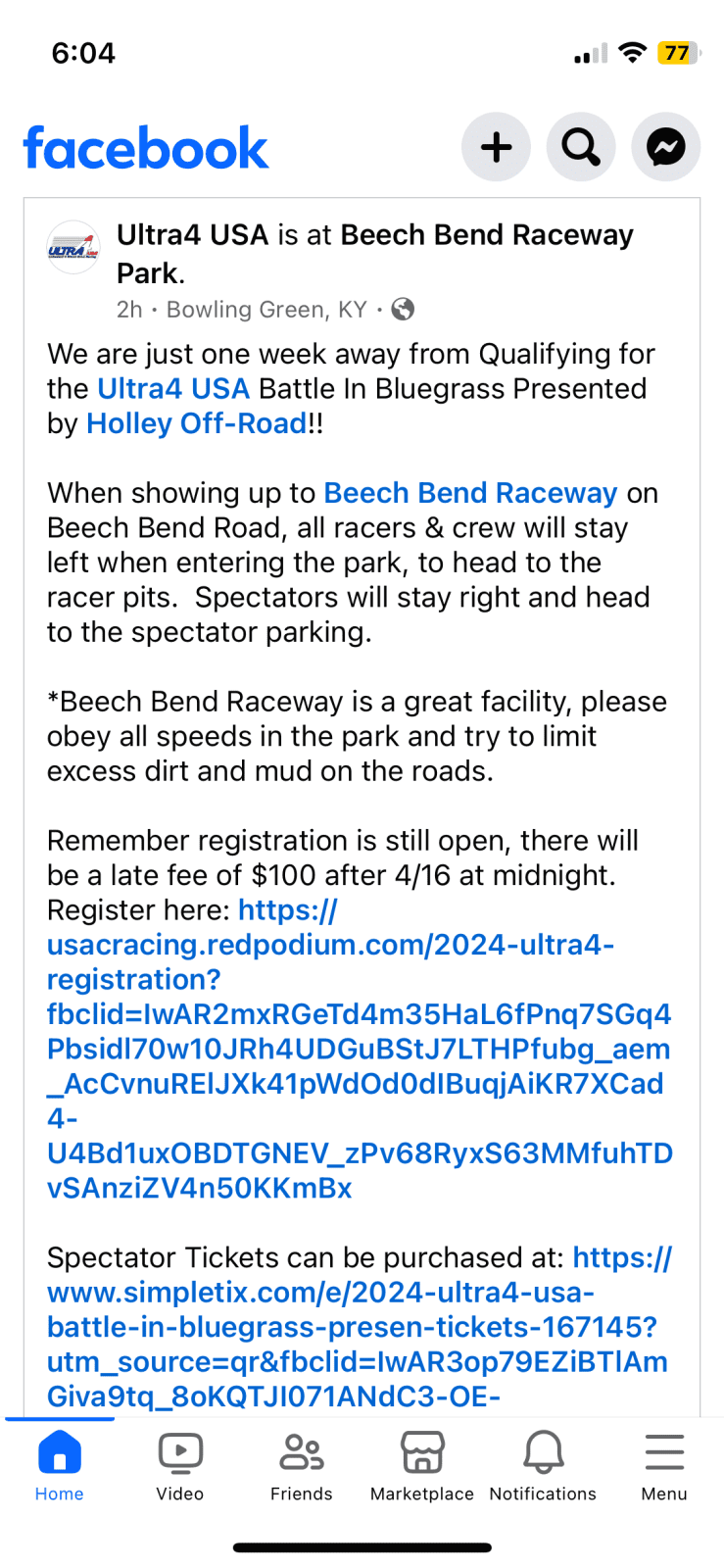
Task: Open Facebook search
Action: (580, 147)
